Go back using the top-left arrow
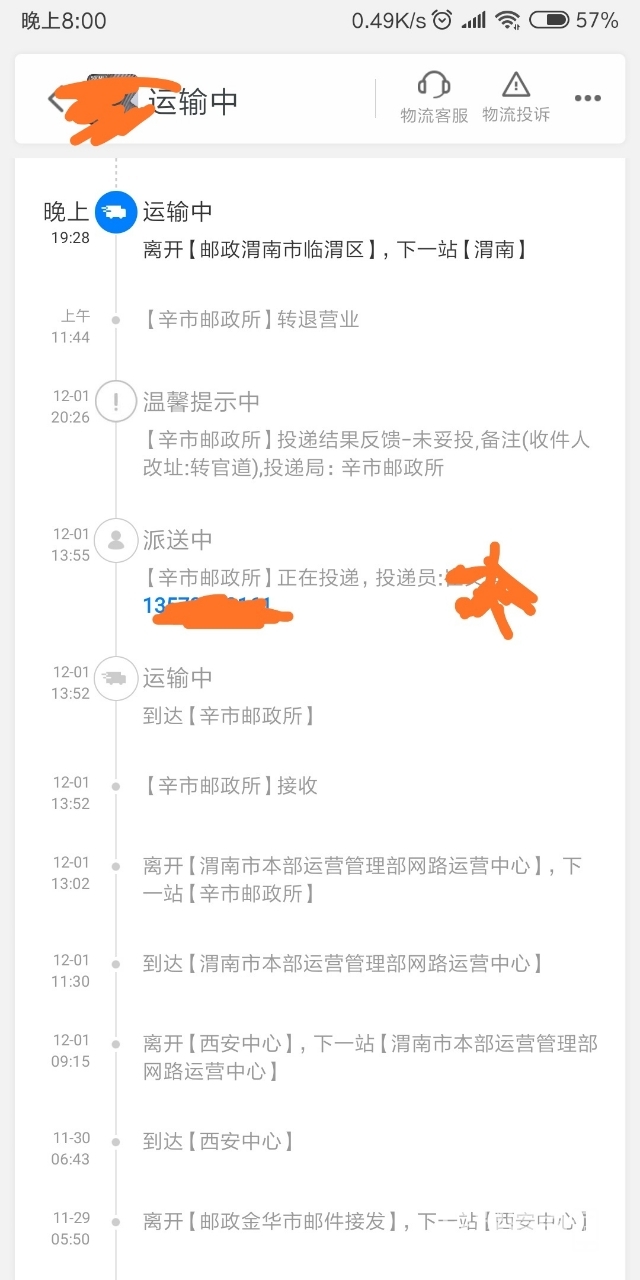 point(55,99)
